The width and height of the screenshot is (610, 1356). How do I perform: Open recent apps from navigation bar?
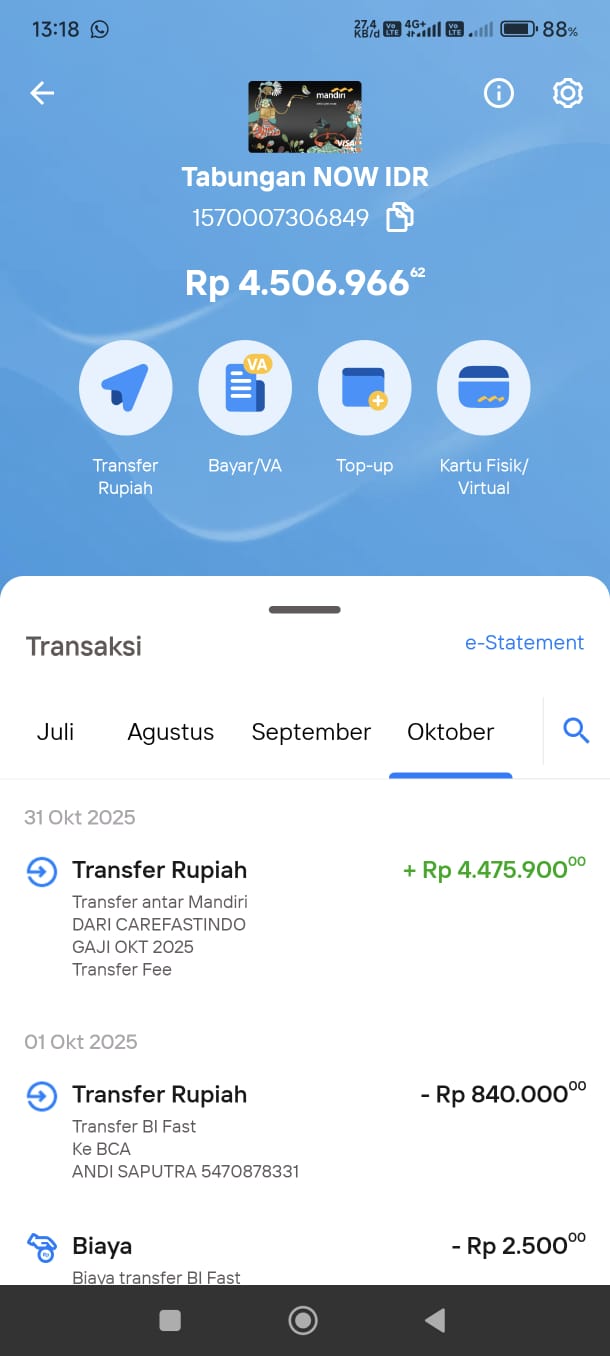click(x=170, y=1321)
